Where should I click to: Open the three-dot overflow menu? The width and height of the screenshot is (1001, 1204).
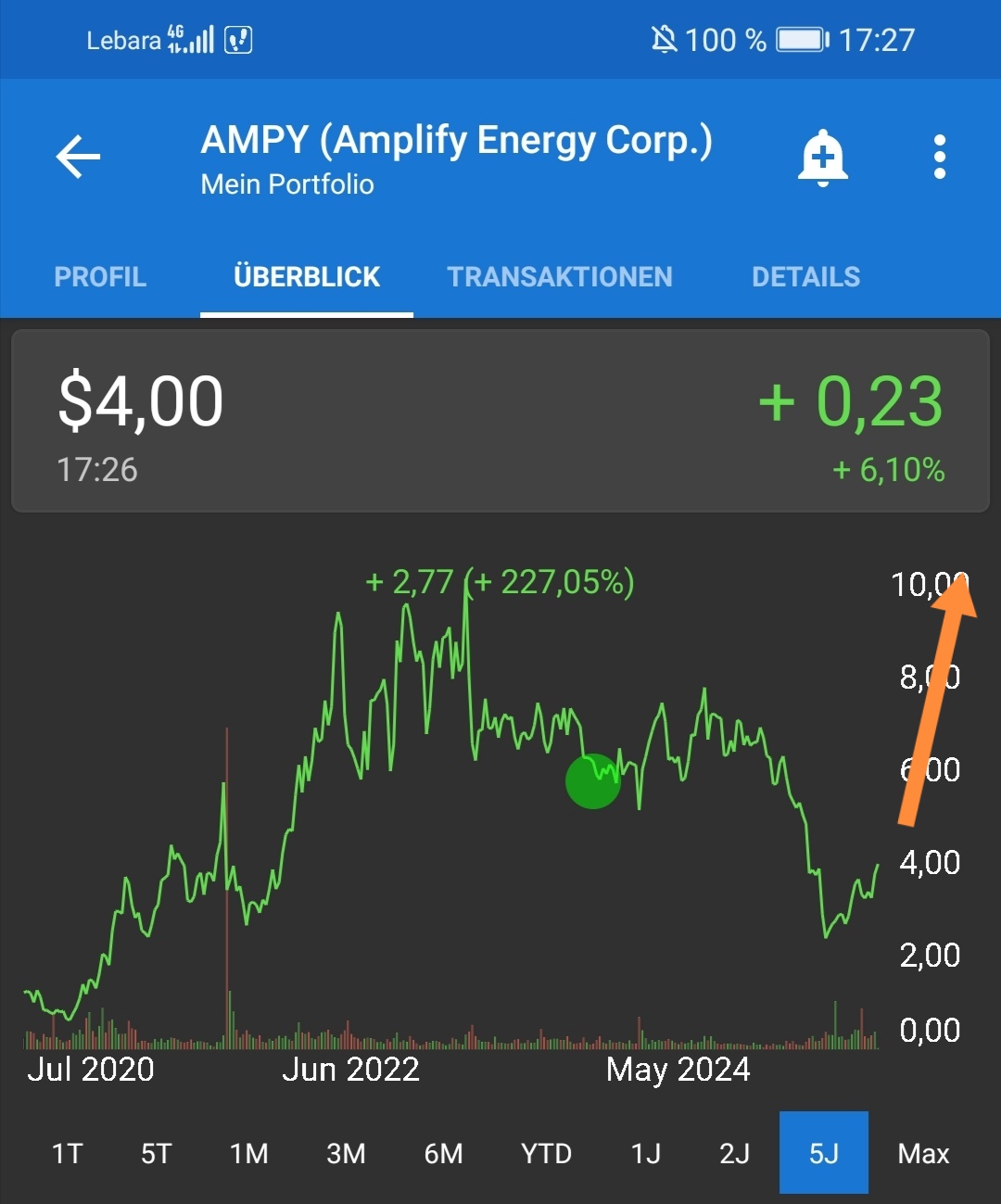[x=939, y=157]
